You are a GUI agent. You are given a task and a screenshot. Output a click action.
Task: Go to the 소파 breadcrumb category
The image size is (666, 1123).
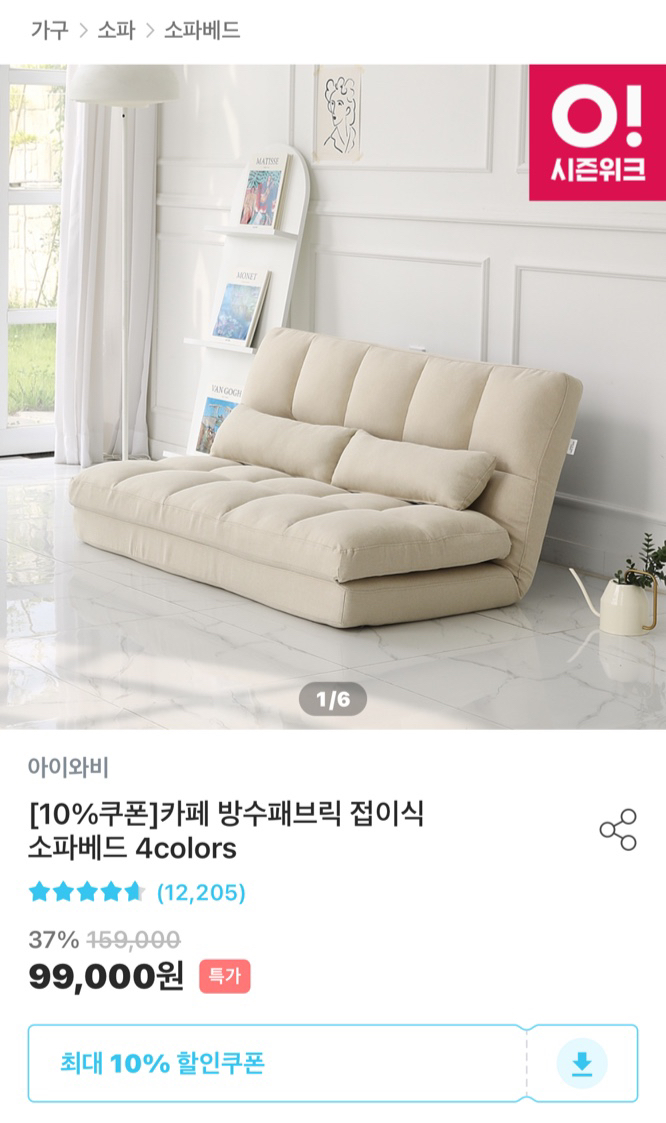click(x=115, y=30)
